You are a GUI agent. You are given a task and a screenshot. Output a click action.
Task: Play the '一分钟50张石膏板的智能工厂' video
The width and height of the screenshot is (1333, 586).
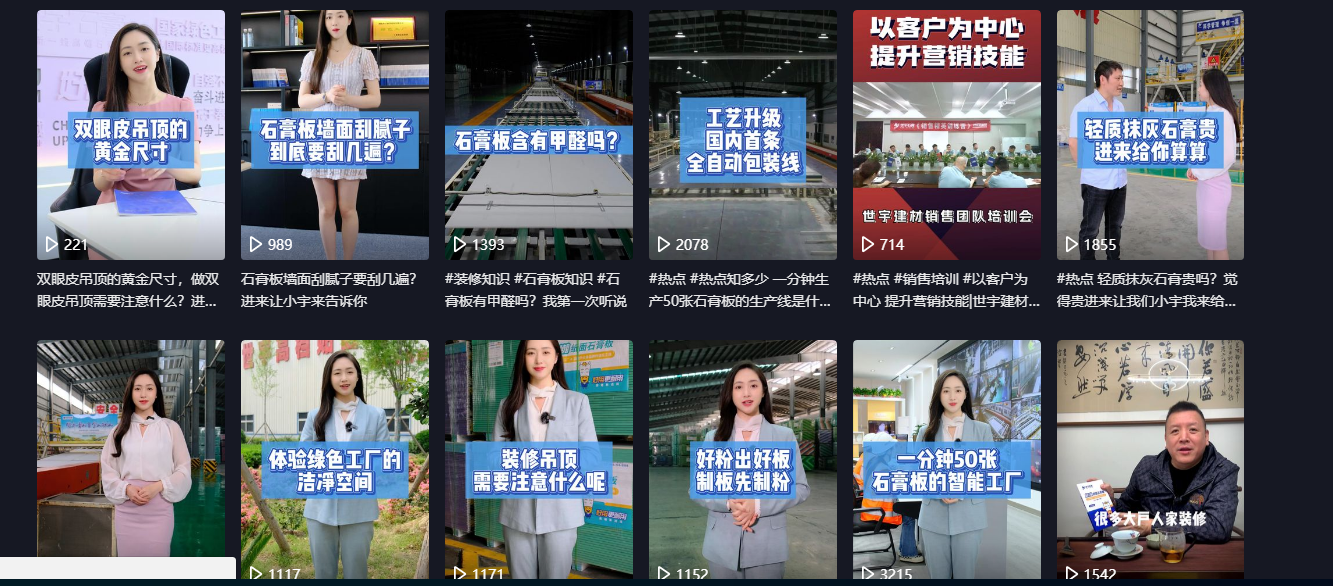tap(947, 458)
